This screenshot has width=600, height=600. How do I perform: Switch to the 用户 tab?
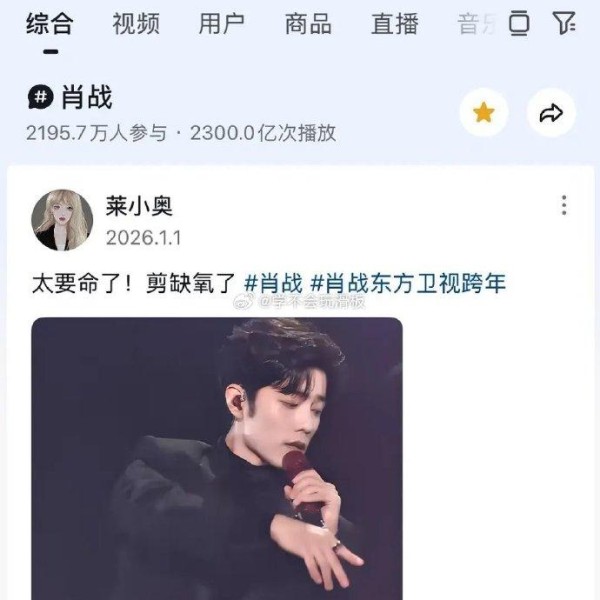[221, 24]
